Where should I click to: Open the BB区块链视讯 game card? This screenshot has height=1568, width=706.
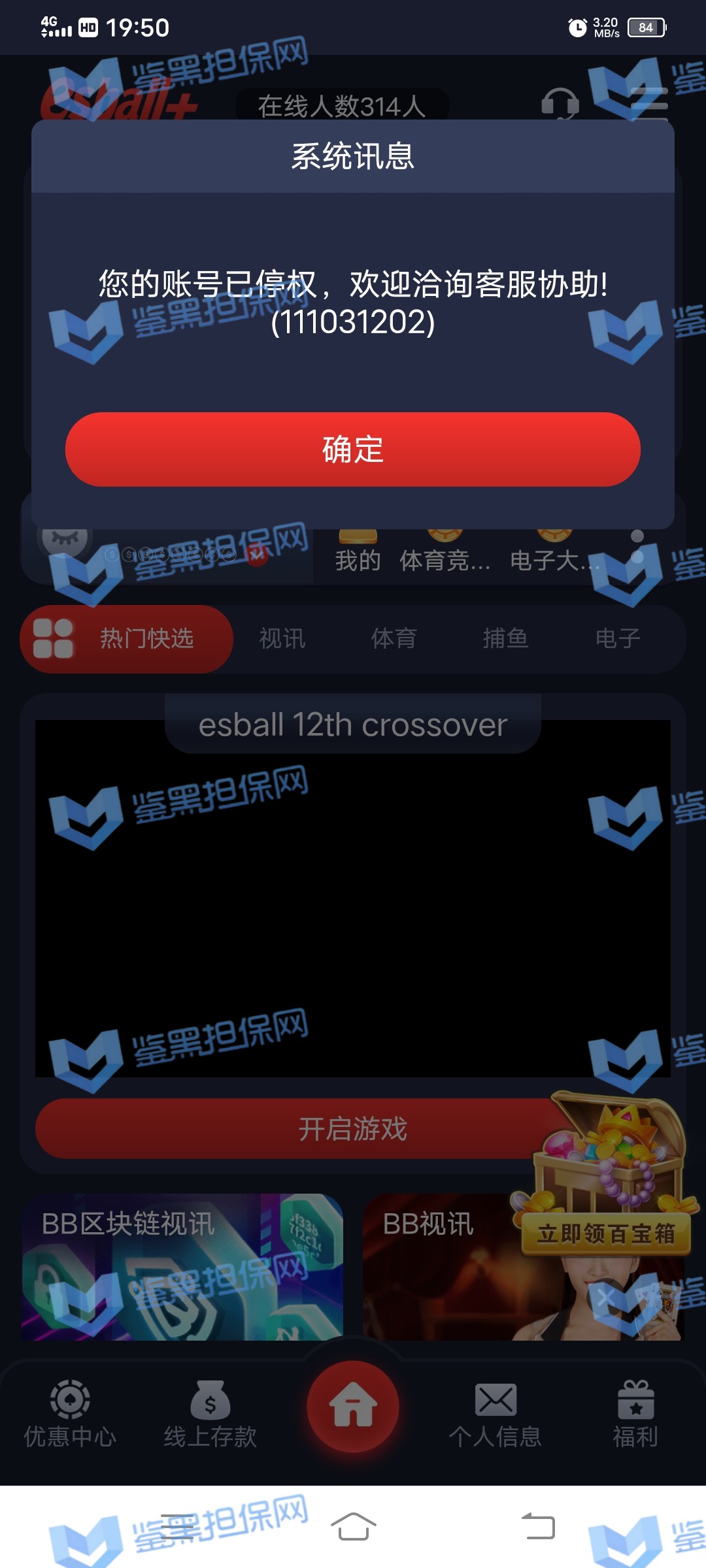coord(182,1267)
